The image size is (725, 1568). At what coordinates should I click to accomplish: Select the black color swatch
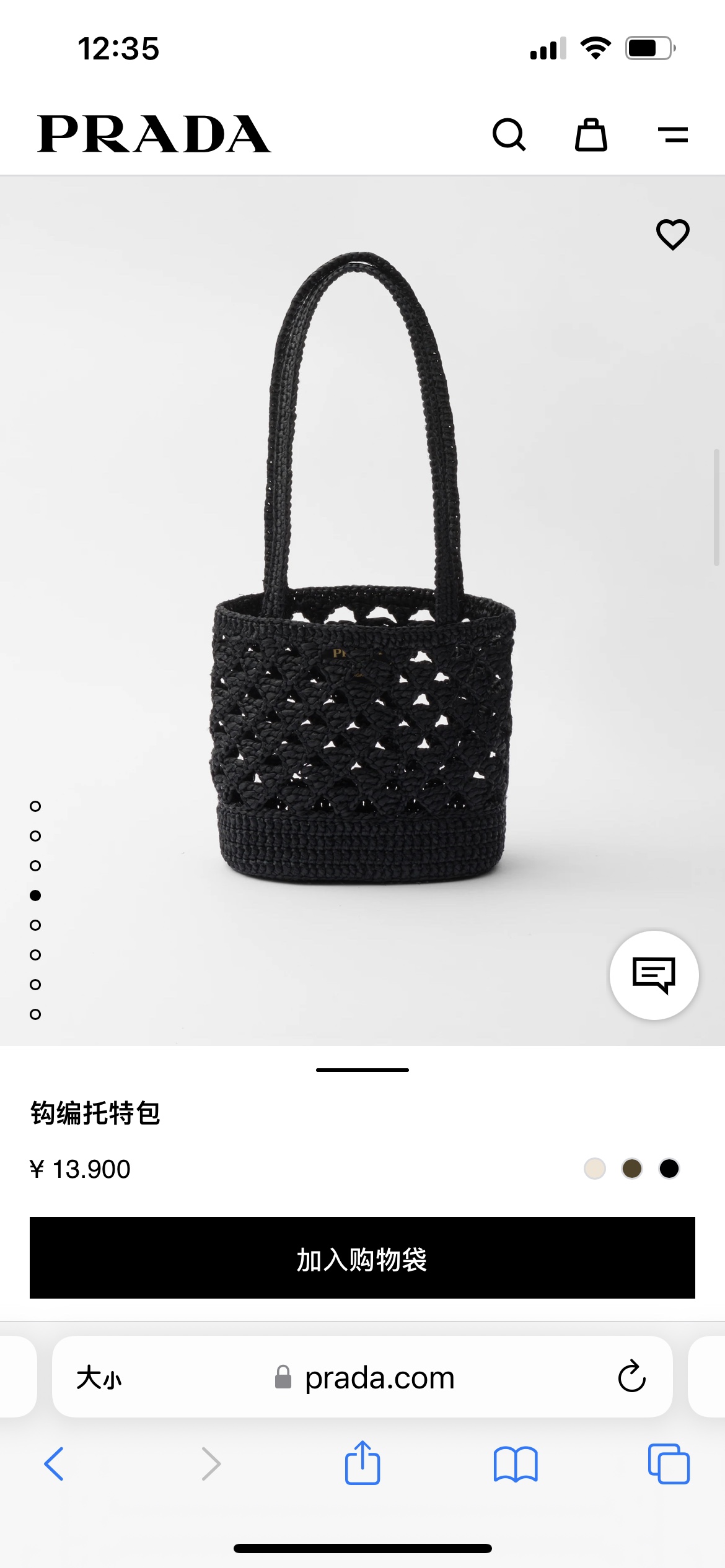click(669, 1169)
